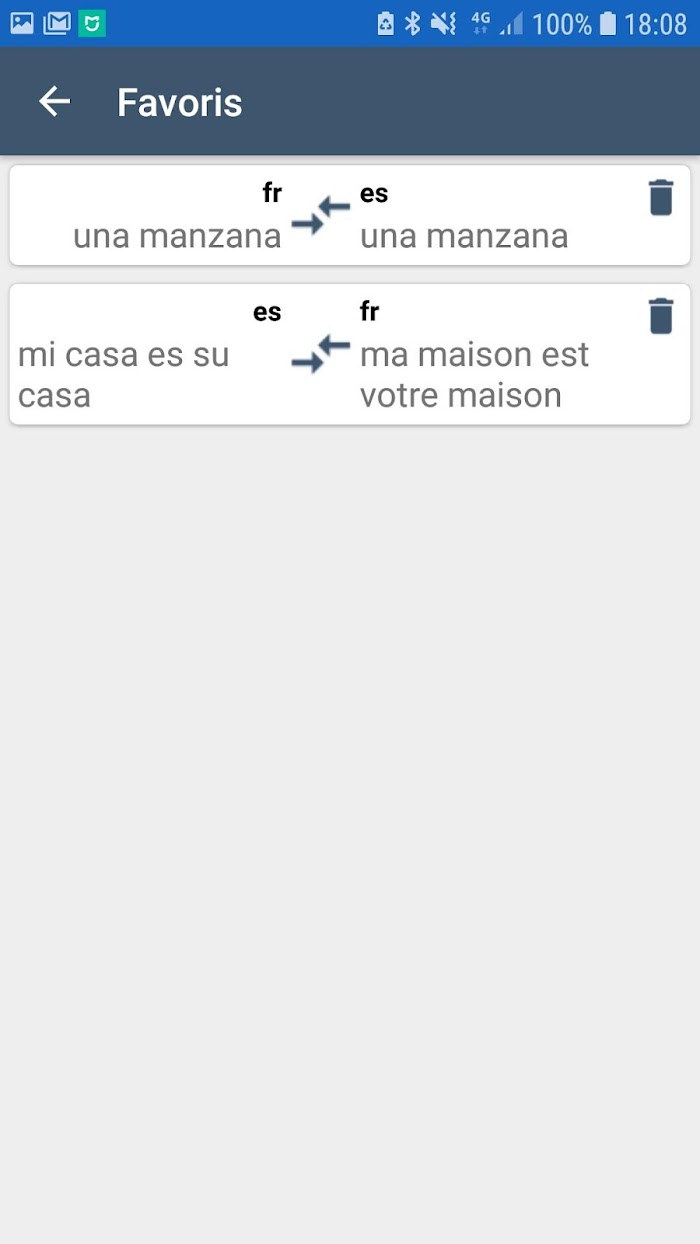Go back from the Favoris screen
The image size is (700, 1244).
[54, 102]
